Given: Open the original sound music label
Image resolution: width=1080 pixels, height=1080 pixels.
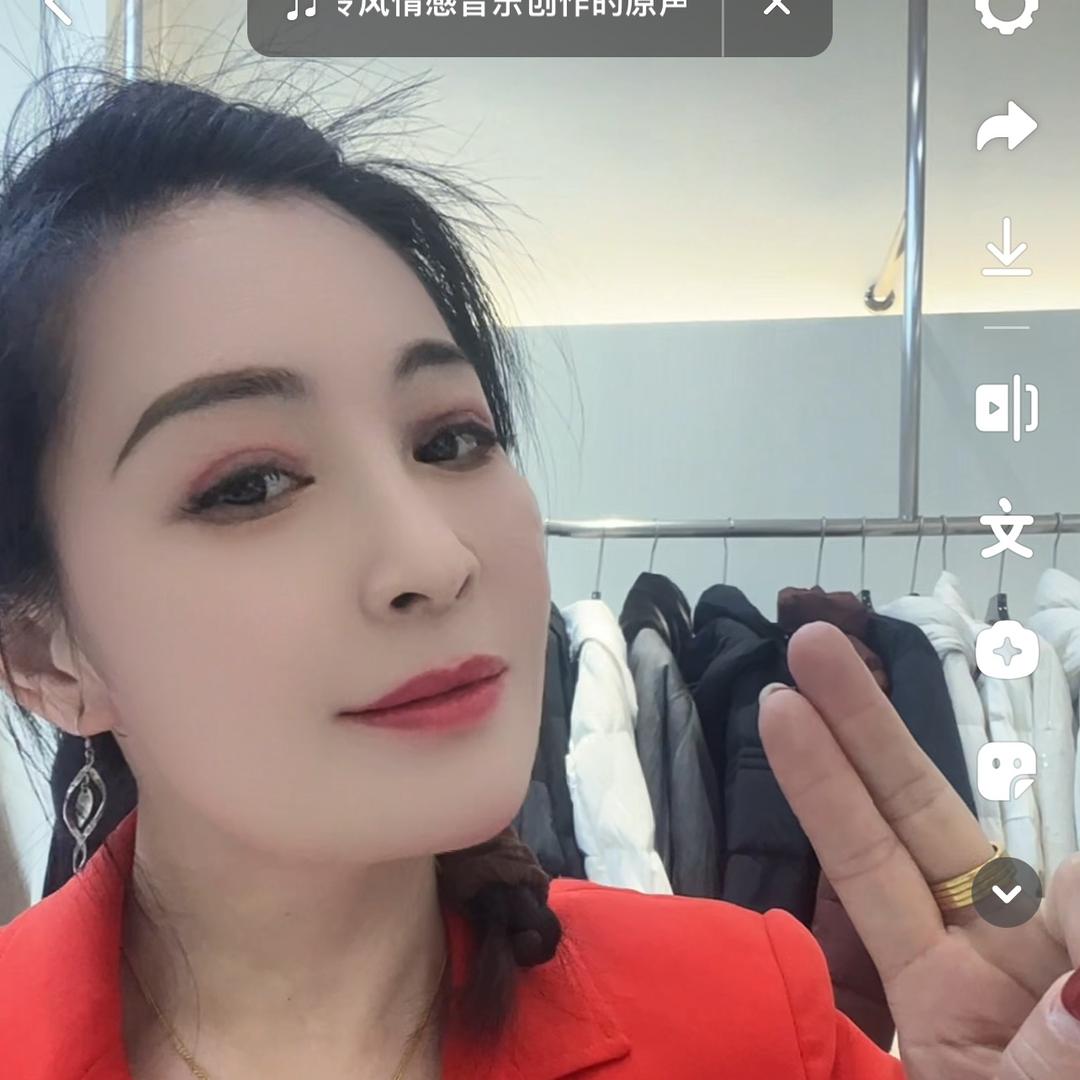Looking at the screenshot, I should point(486,10).
